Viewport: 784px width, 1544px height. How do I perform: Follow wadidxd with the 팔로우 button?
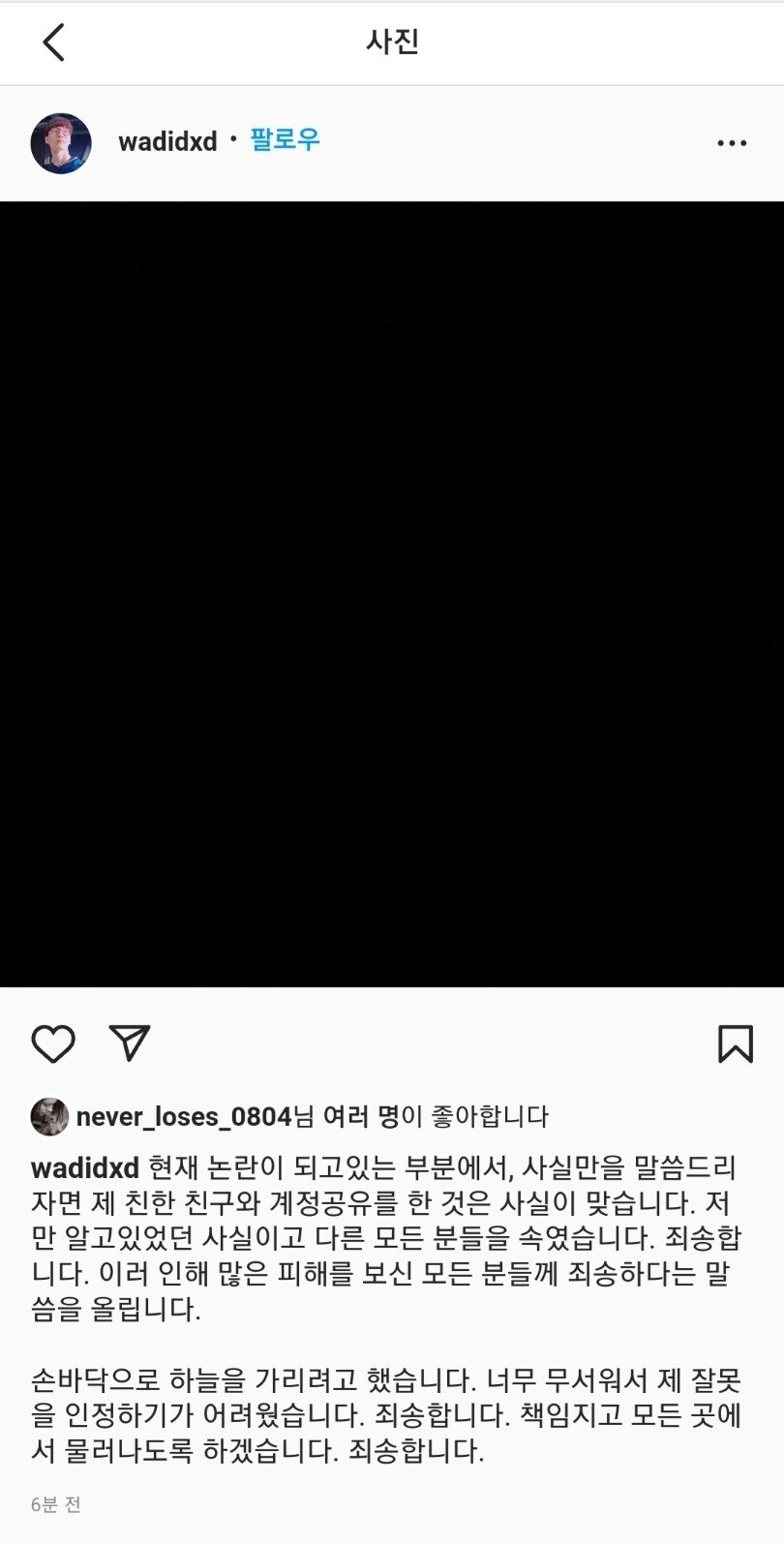[x=285, y=140]
